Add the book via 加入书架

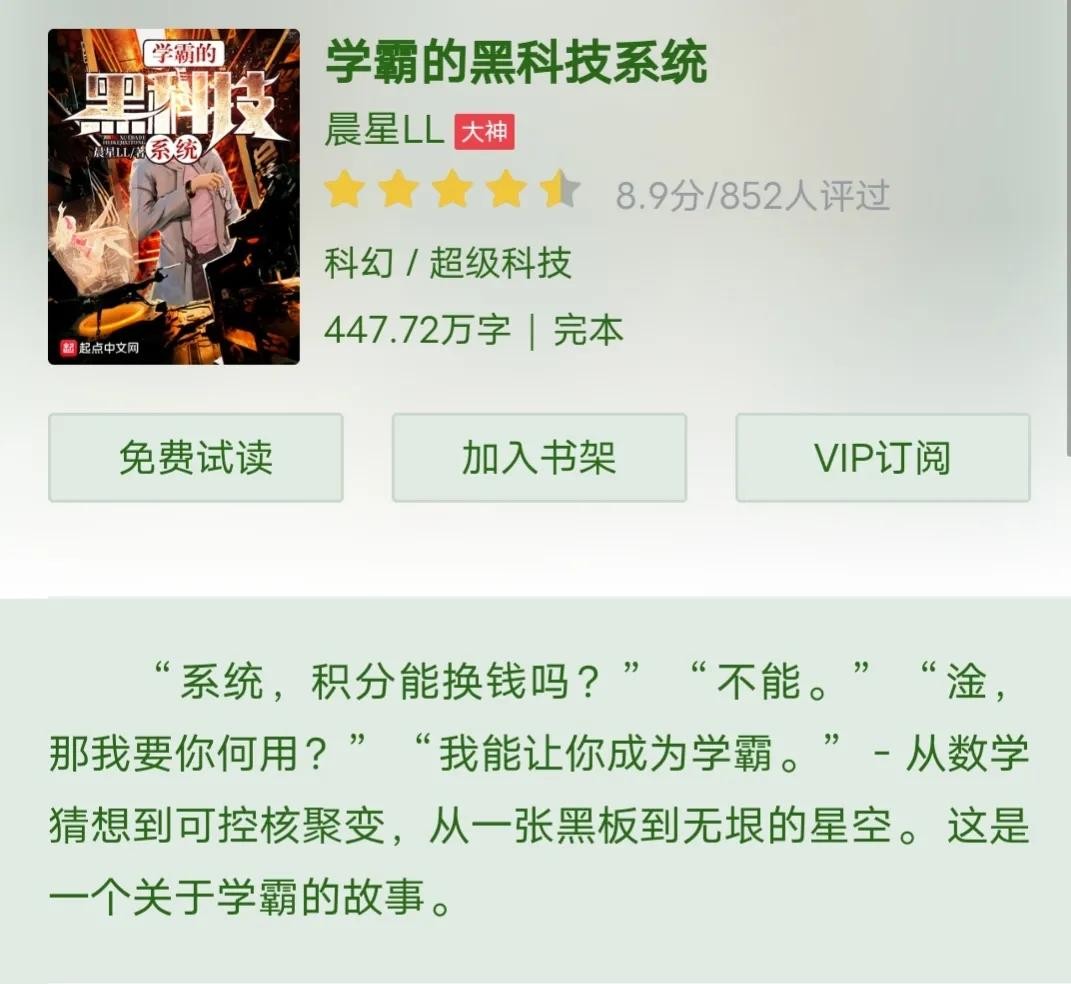[x=539, y=458]
